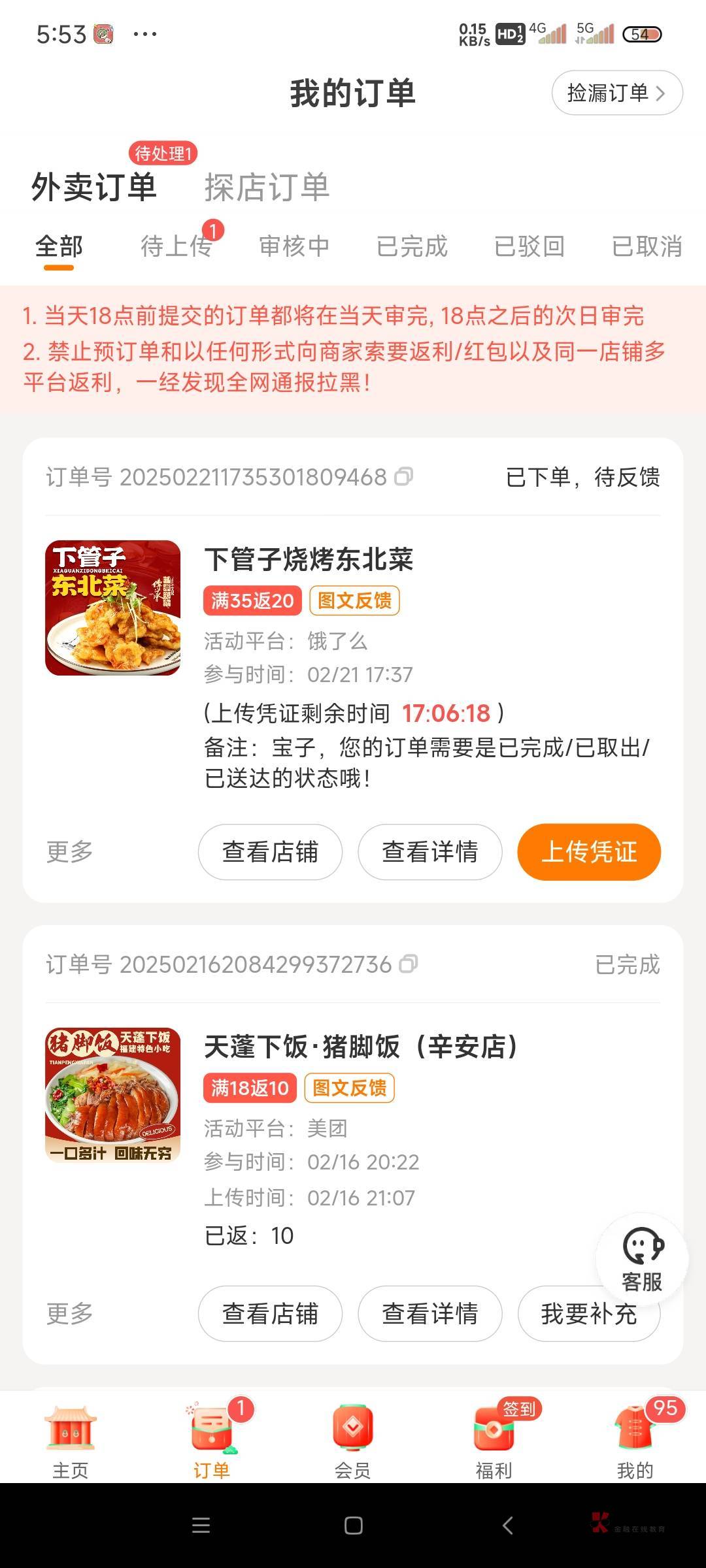Contact 客服 floating button

pyautogui.click(x=642, y=1259)
